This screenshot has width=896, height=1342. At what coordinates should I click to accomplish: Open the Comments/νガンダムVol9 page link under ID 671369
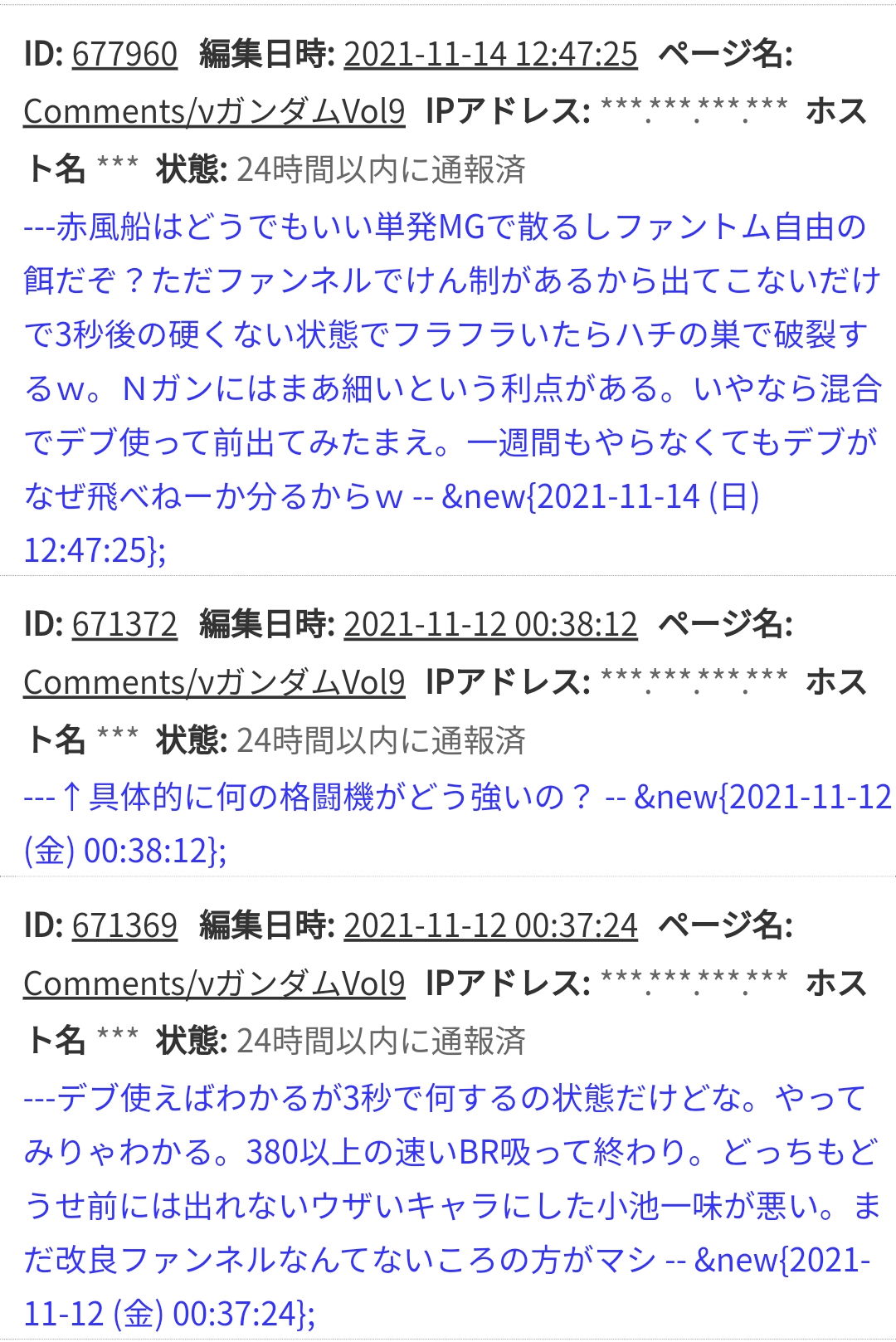(x=214, y=983)
